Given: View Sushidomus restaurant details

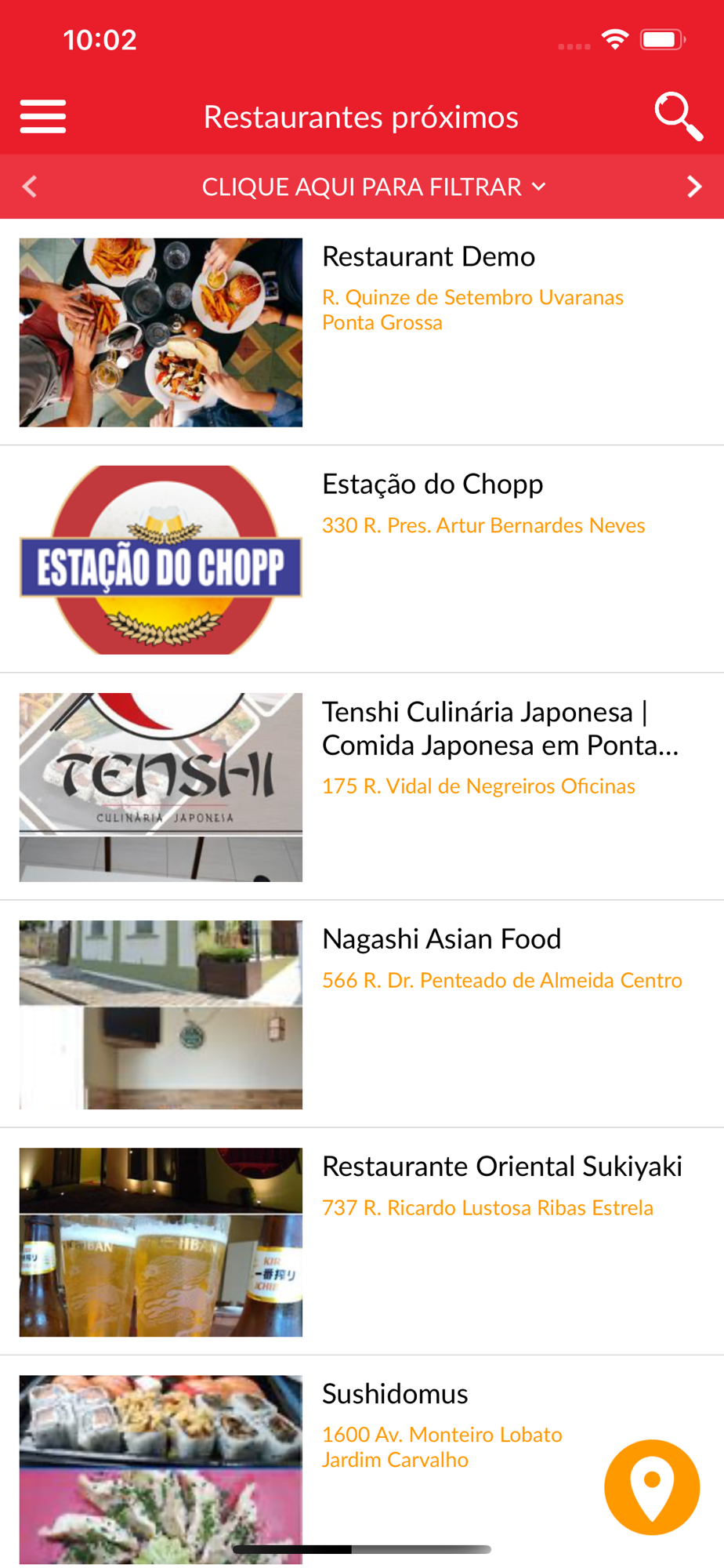Looking at the screenshot, I should pyautogui.click(x=395, y=1394).
